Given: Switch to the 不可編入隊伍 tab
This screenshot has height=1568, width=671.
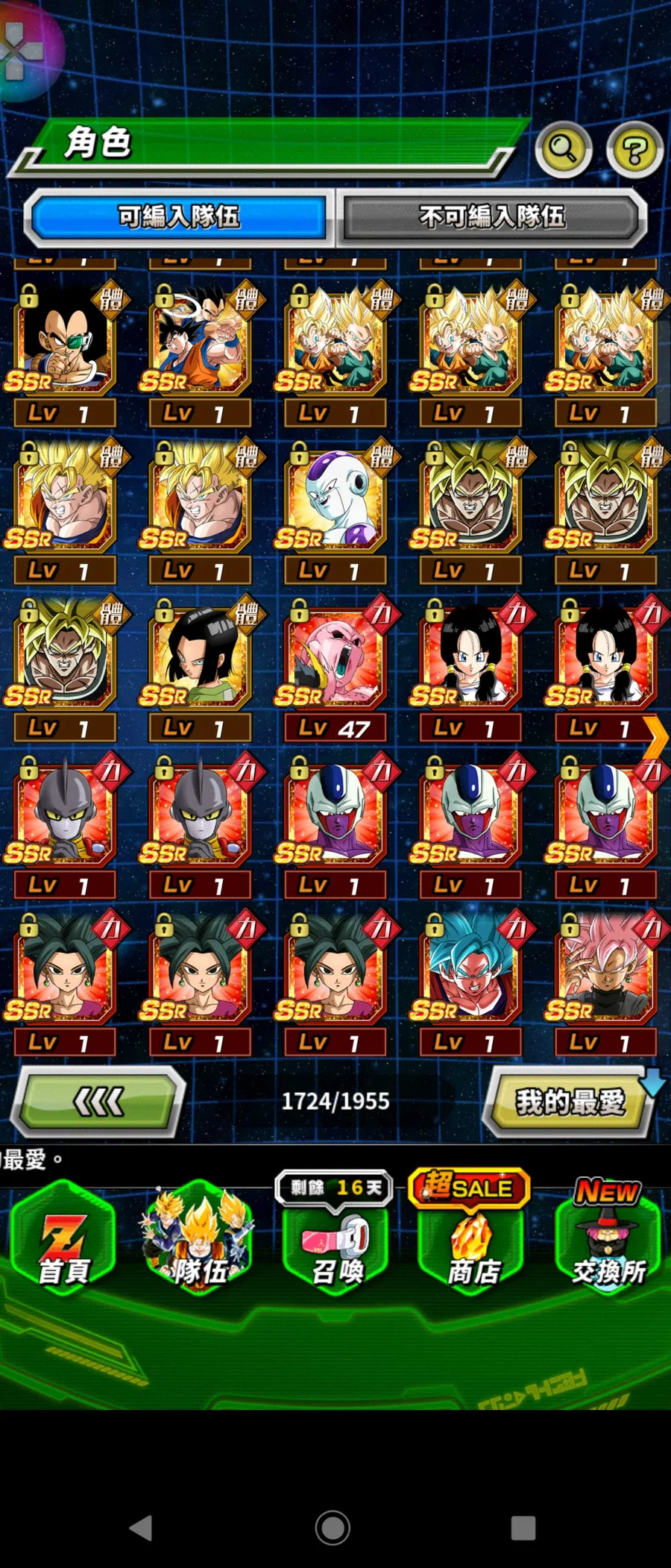Looking at the screenshot, I should click(492, 217).
